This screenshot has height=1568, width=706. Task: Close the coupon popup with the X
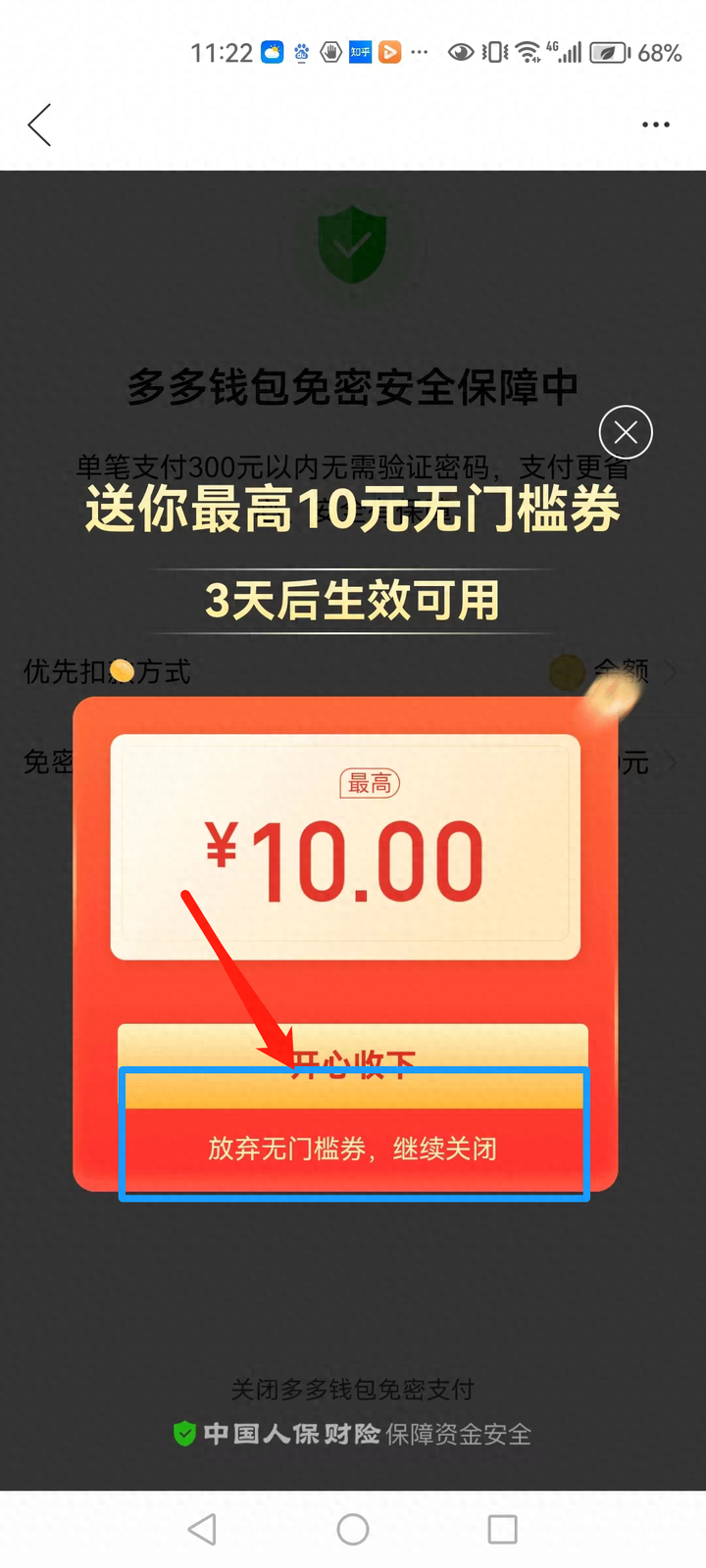coord(626,432)
